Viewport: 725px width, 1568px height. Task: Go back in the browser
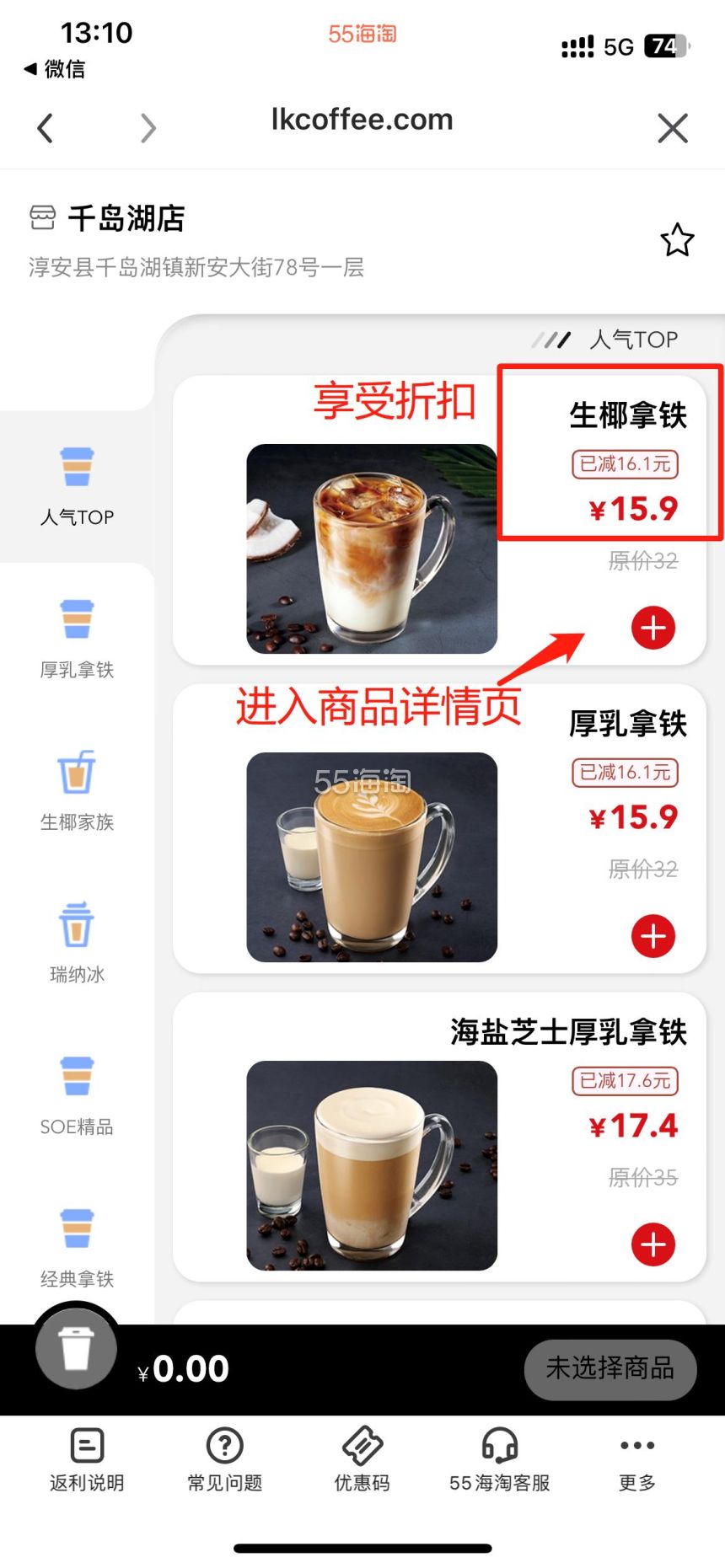(x=46, y=128)
